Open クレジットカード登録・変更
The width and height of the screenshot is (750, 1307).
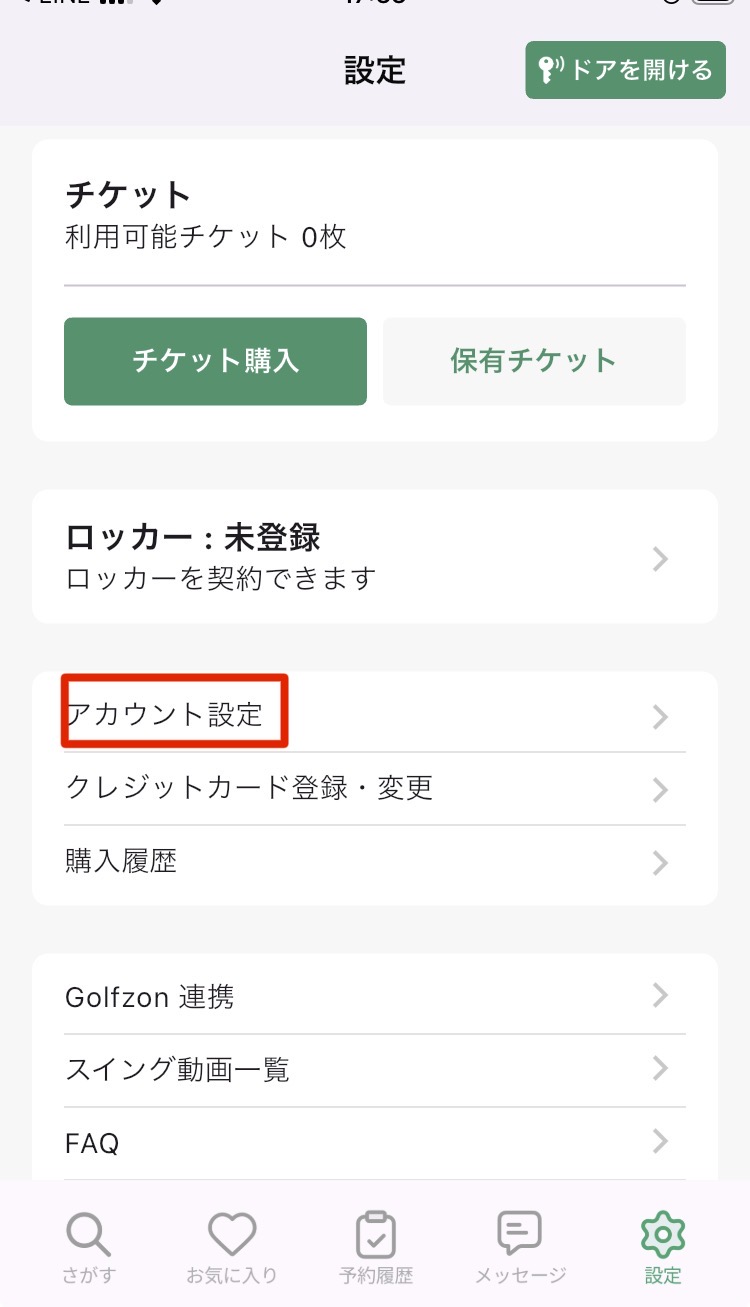pos(375,788)
